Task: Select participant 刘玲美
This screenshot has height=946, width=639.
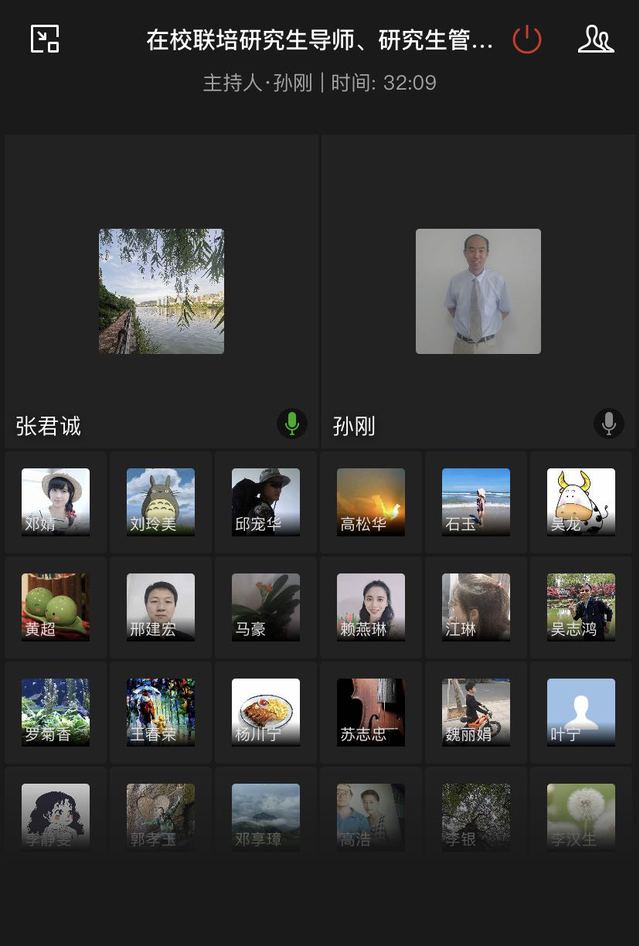Action: click(161, 502)
